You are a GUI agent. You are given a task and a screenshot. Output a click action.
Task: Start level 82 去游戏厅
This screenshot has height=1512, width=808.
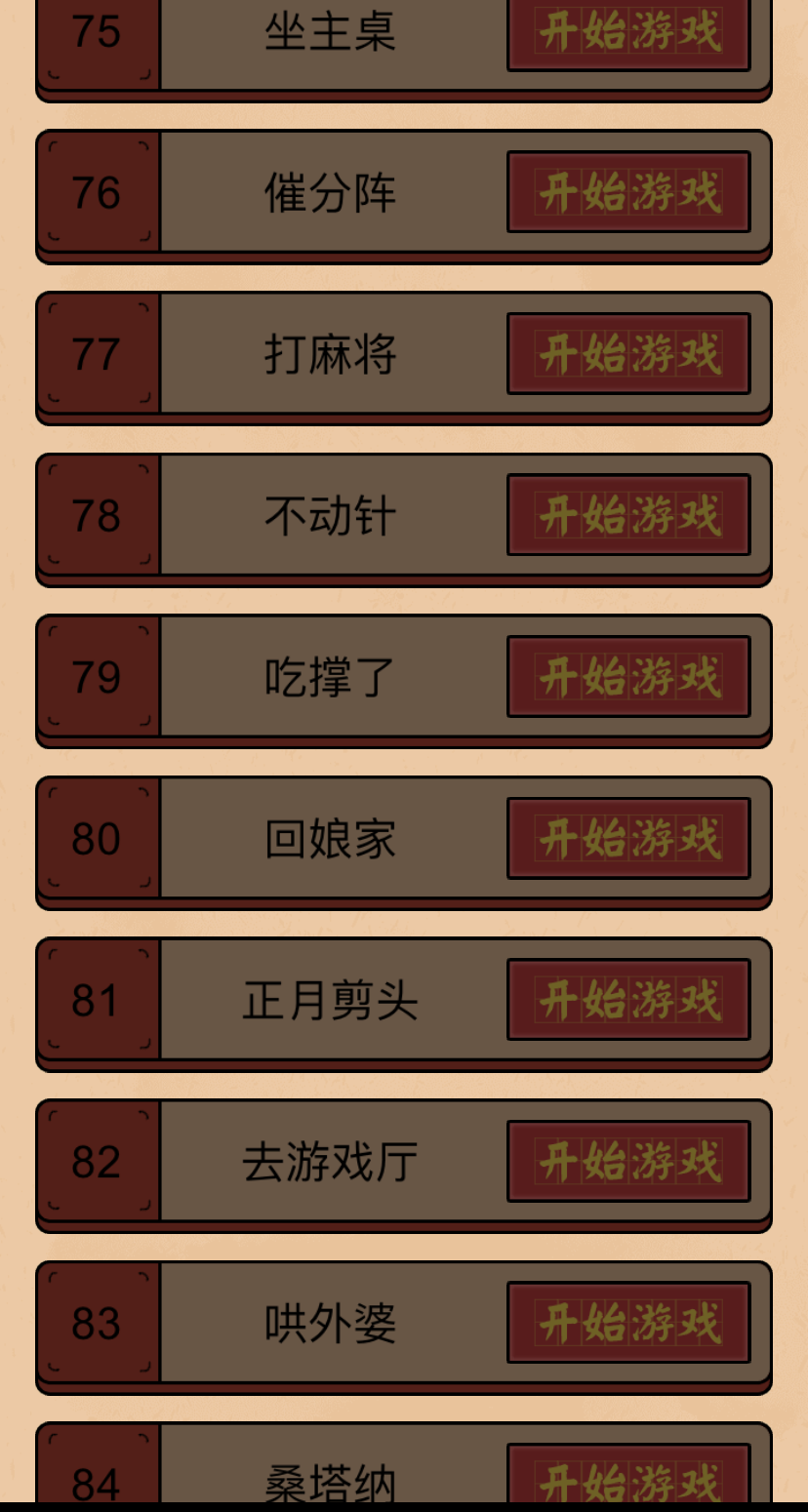pyautogui.click(x=628, y=1160)
